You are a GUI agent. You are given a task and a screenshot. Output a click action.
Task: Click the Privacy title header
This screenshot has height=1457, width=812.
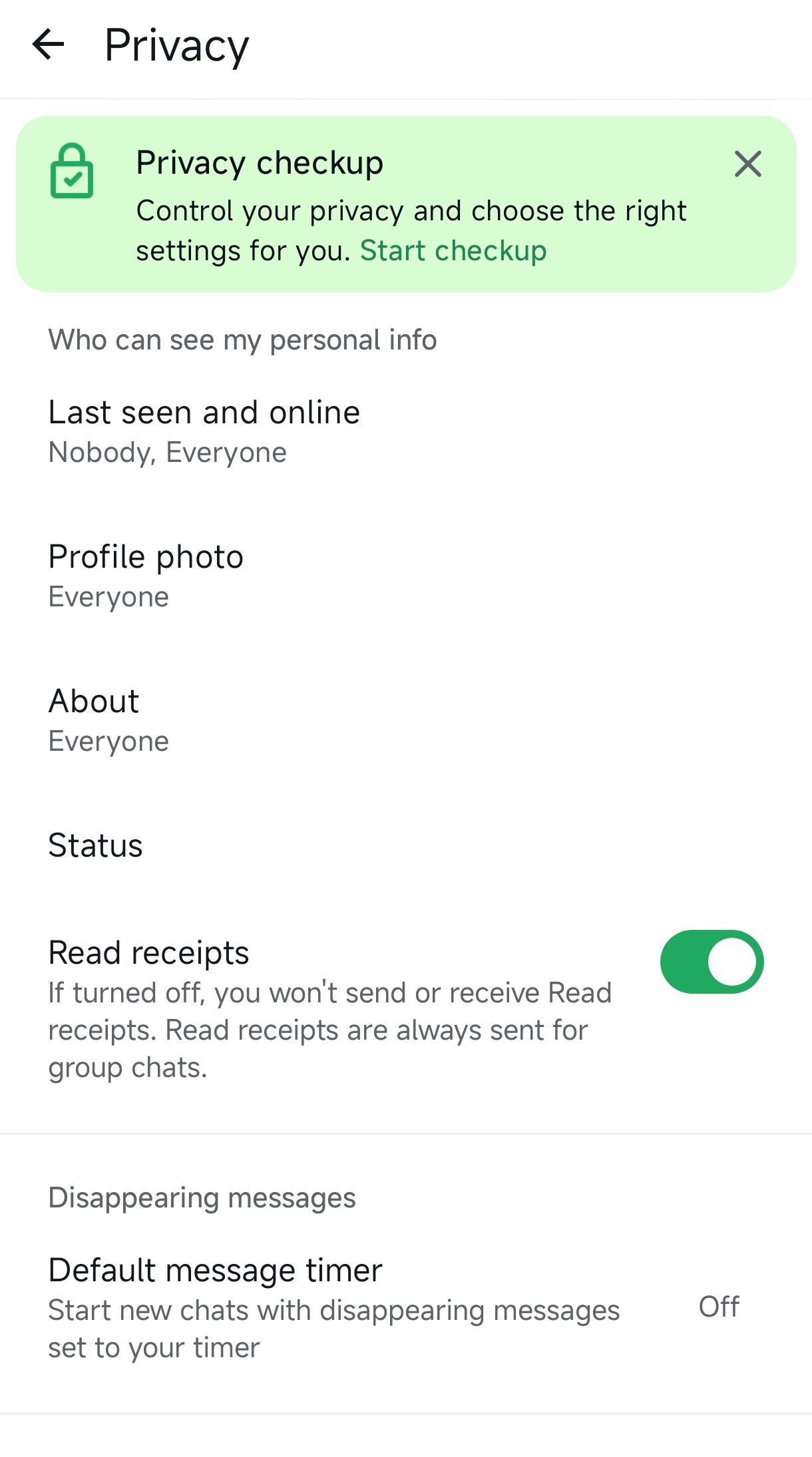176,44
